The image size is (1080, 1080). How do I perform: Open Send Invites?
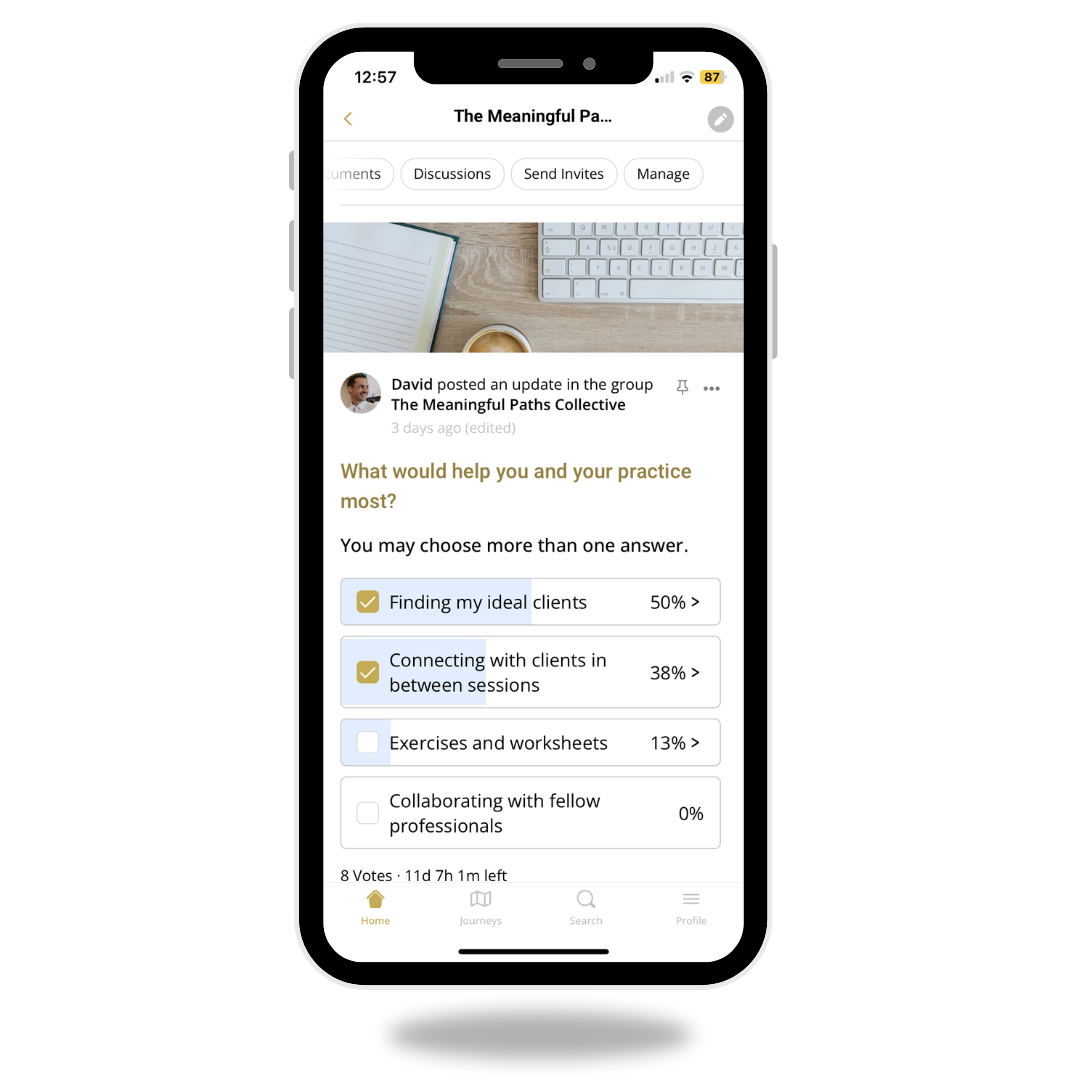pos(564,174)
